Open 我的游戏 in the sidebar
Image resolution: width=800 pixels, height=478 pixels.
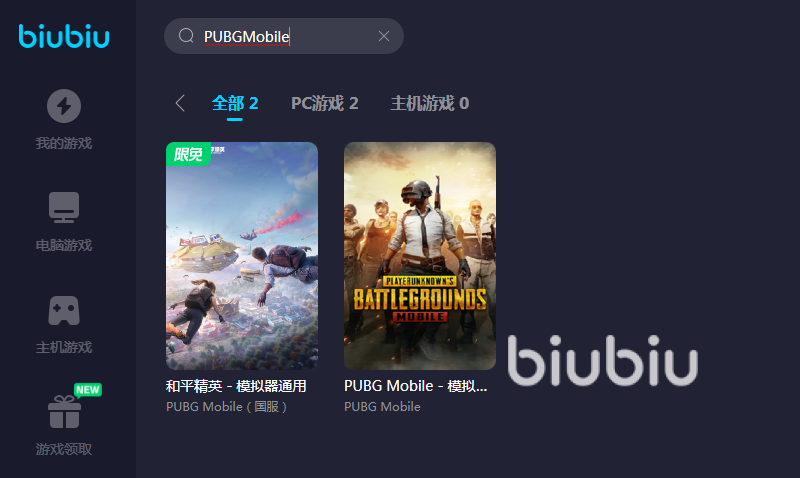point(64,118)
